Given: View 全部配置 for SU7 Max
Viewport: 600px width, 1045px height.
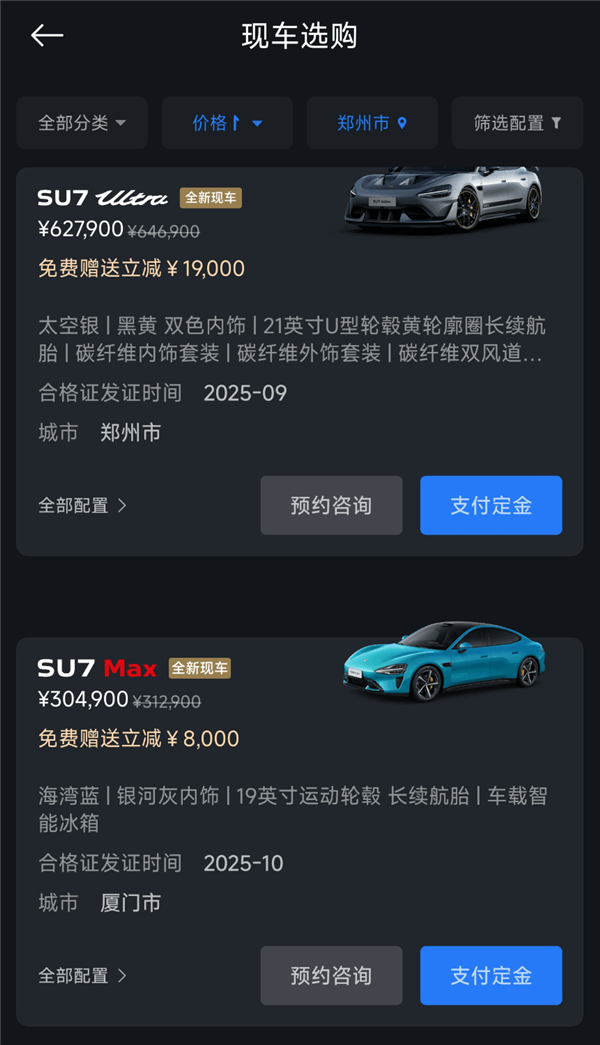Looking at the screenshot, I should pos(83,976).
